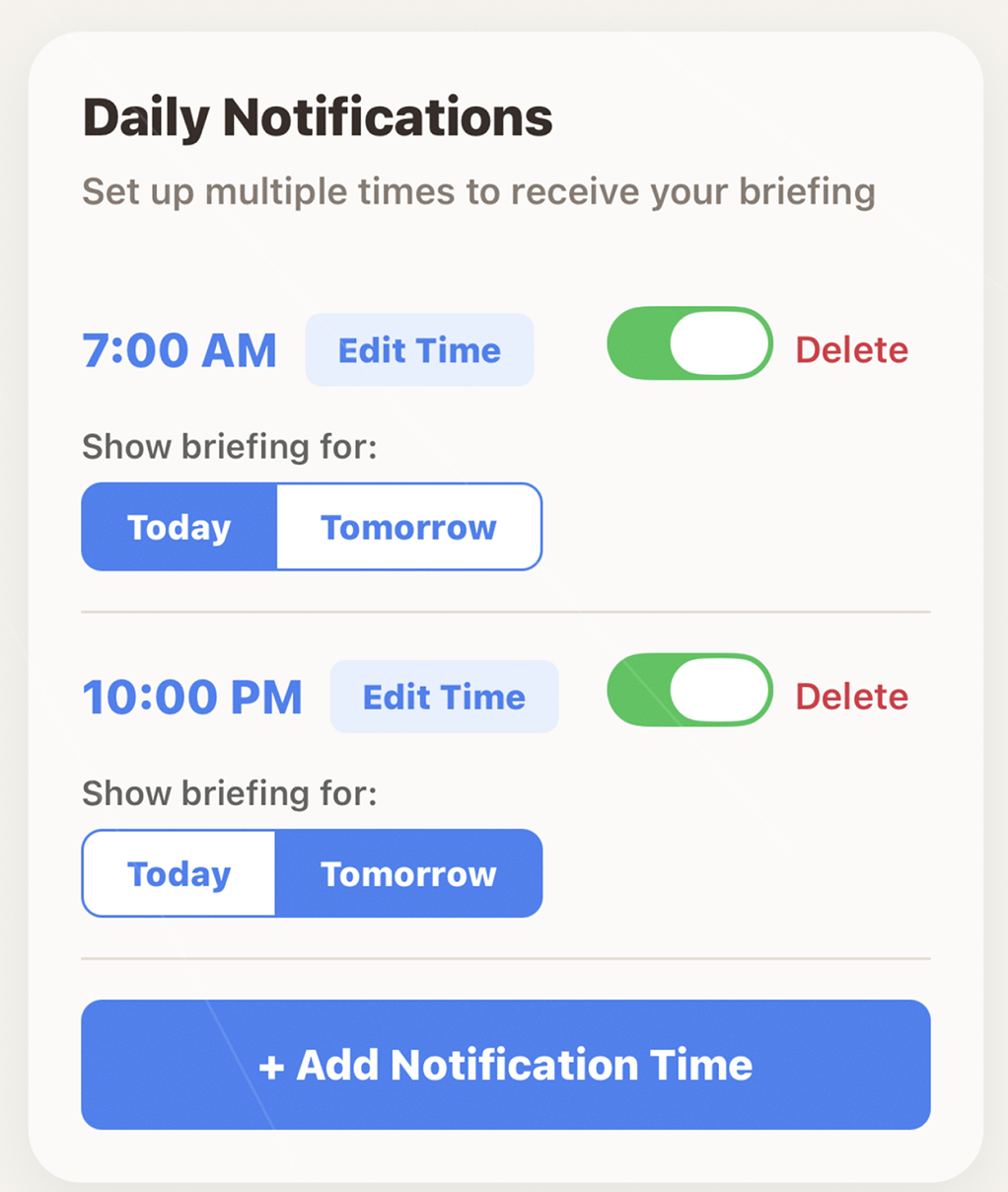Viewport: 1008px width, 1192px height.
Task: Click the 10:00 PM time label
Action: (x=192, y=697)
